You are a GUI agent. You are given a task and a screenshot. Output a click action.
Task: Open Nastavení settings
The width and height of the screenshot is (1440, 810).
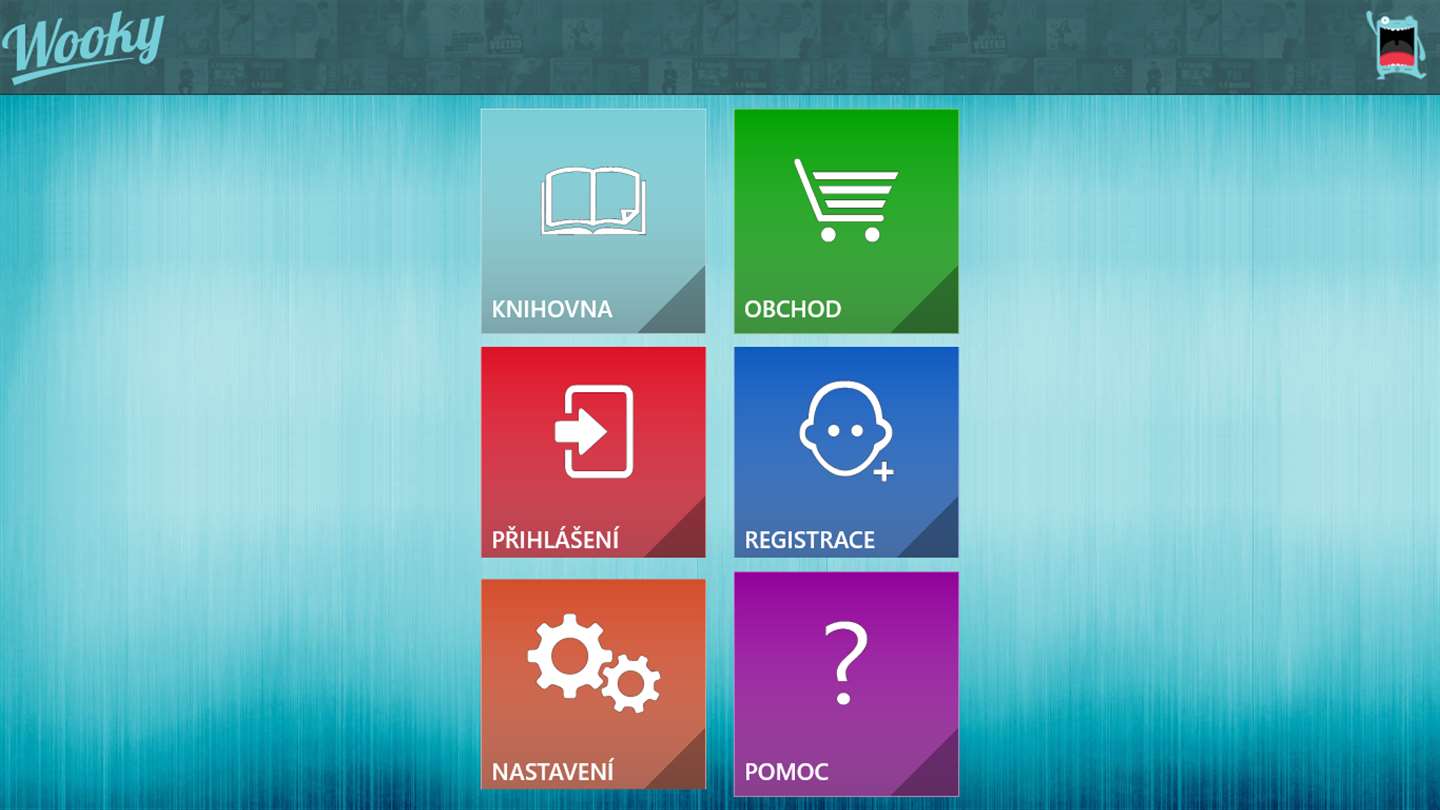click(593, 683)
